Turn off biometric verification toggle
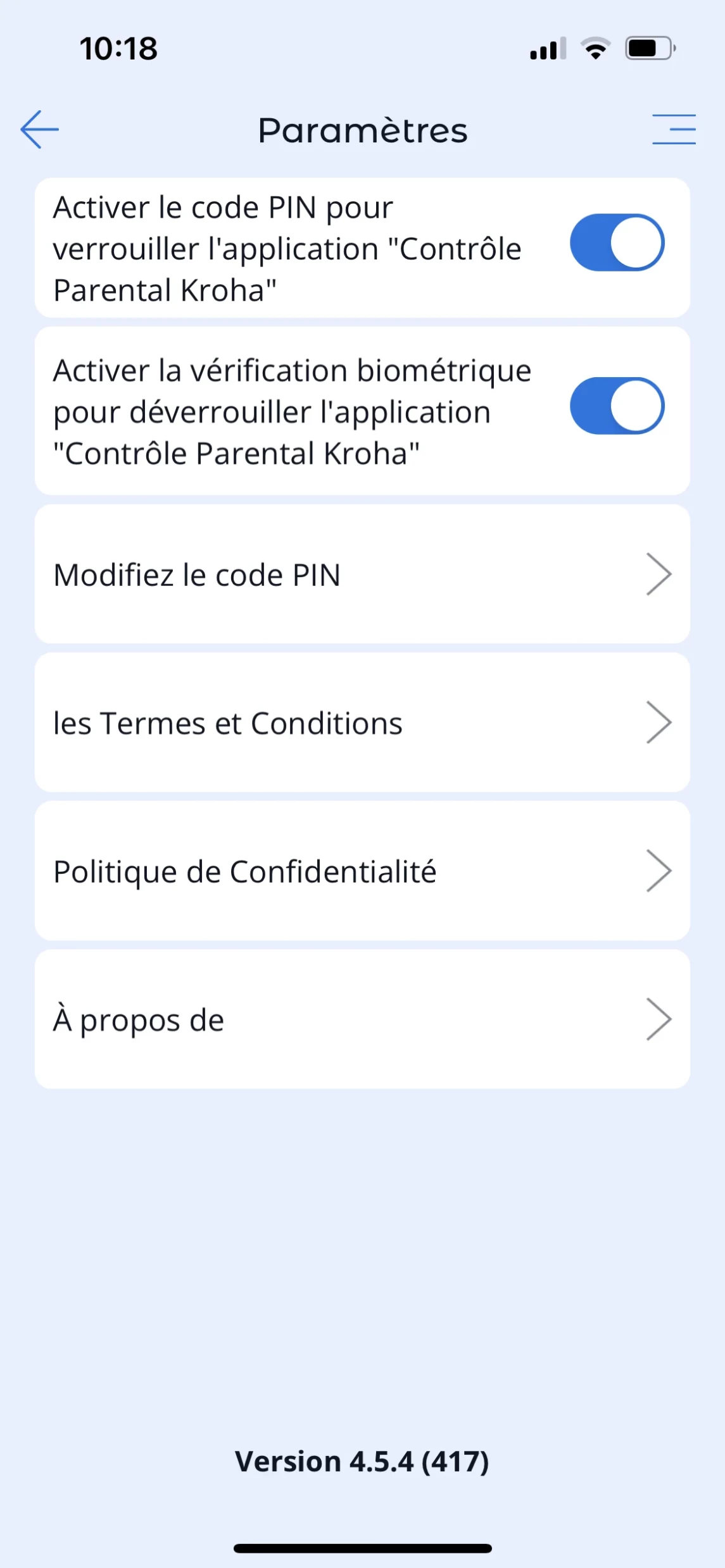The height and width of the screenshot is (1568, 725). [617, 406]
